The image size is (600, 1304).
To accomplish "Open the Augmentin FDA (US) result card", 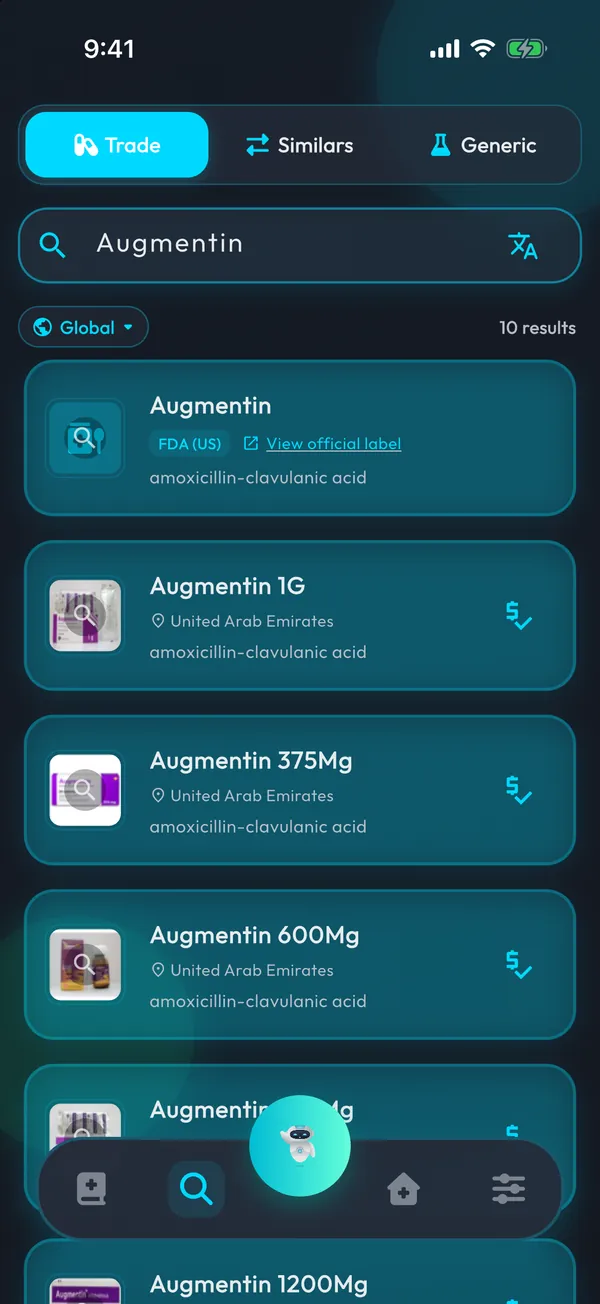I will 300,438.
